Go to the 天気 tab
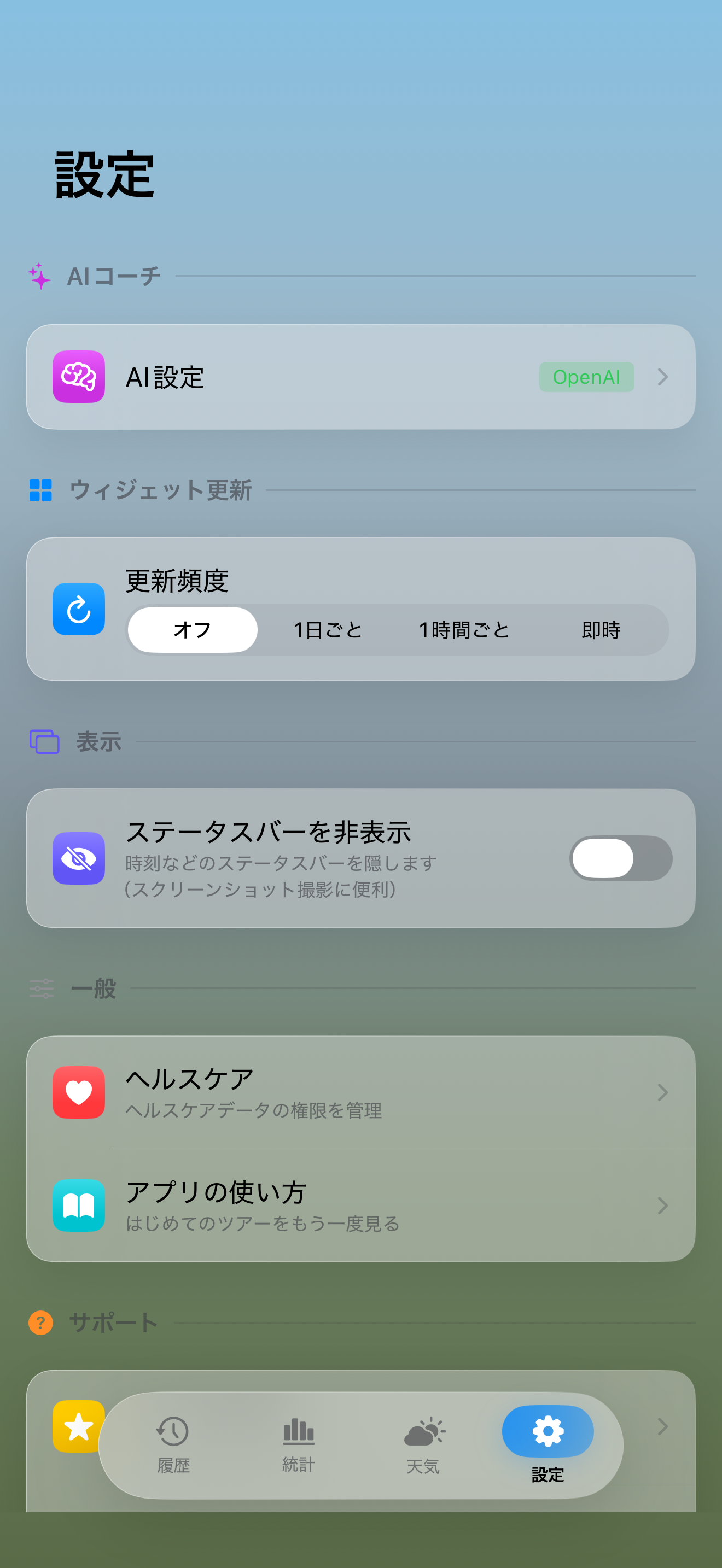The width and height of the screenshot is (722, 1568). [424, 1445]
